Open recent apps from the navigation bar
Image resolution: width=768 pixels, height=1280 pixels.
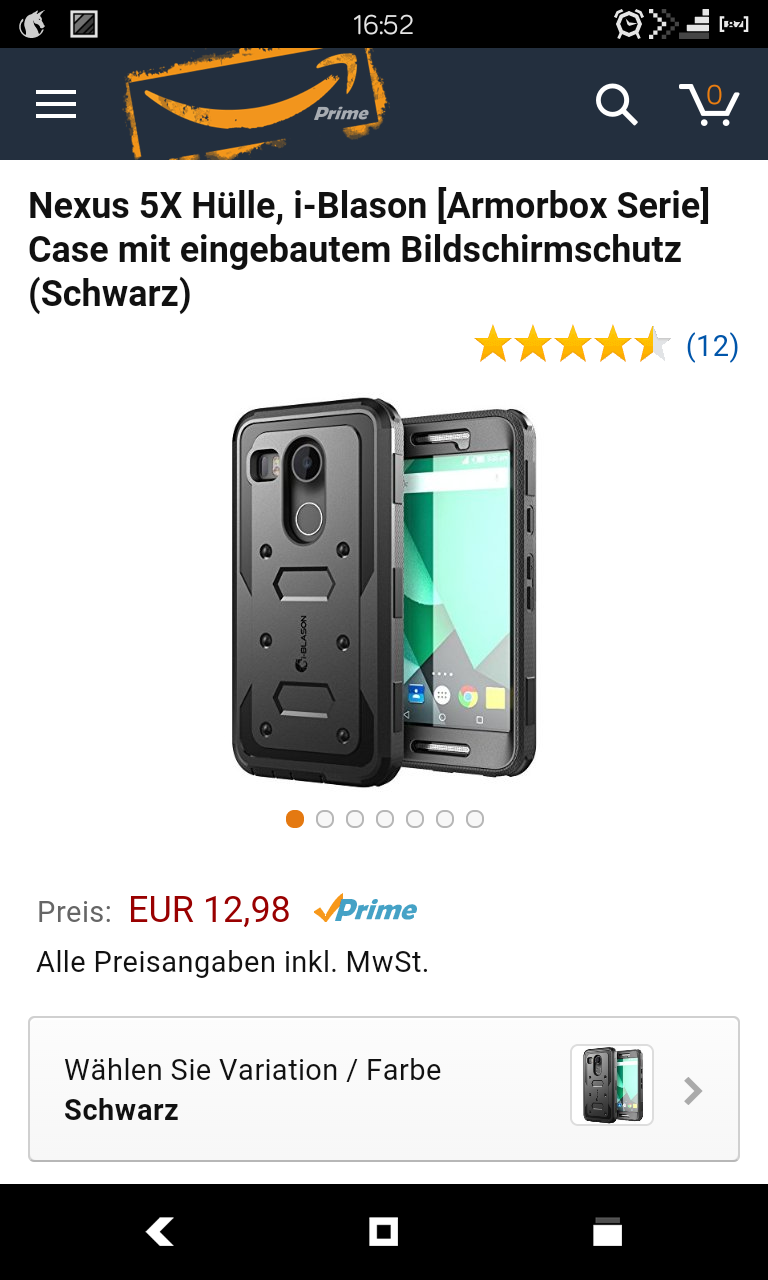(x=607, y=1232)
